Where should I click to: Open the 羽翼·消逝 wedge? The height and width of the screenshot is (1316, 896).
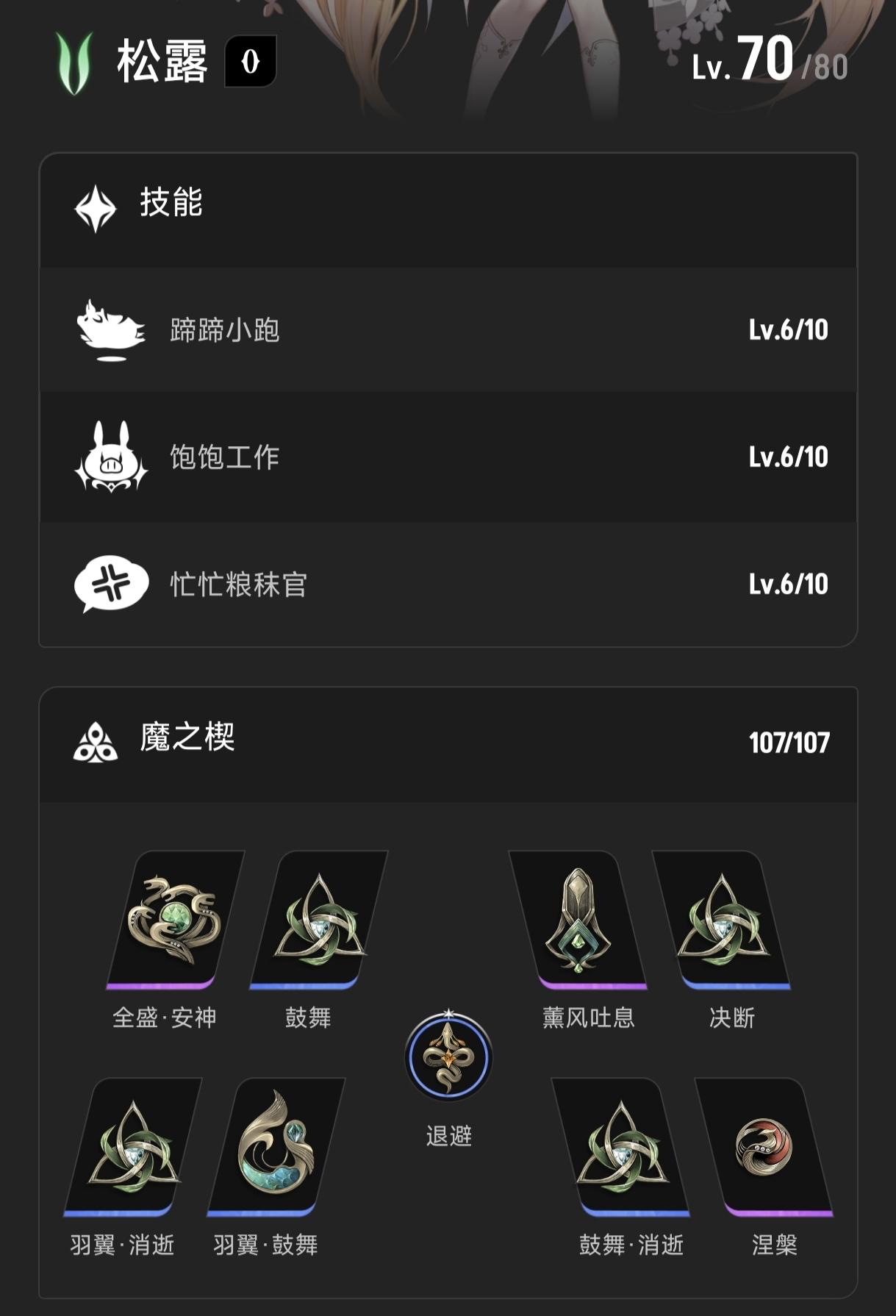coord(132,1147)
